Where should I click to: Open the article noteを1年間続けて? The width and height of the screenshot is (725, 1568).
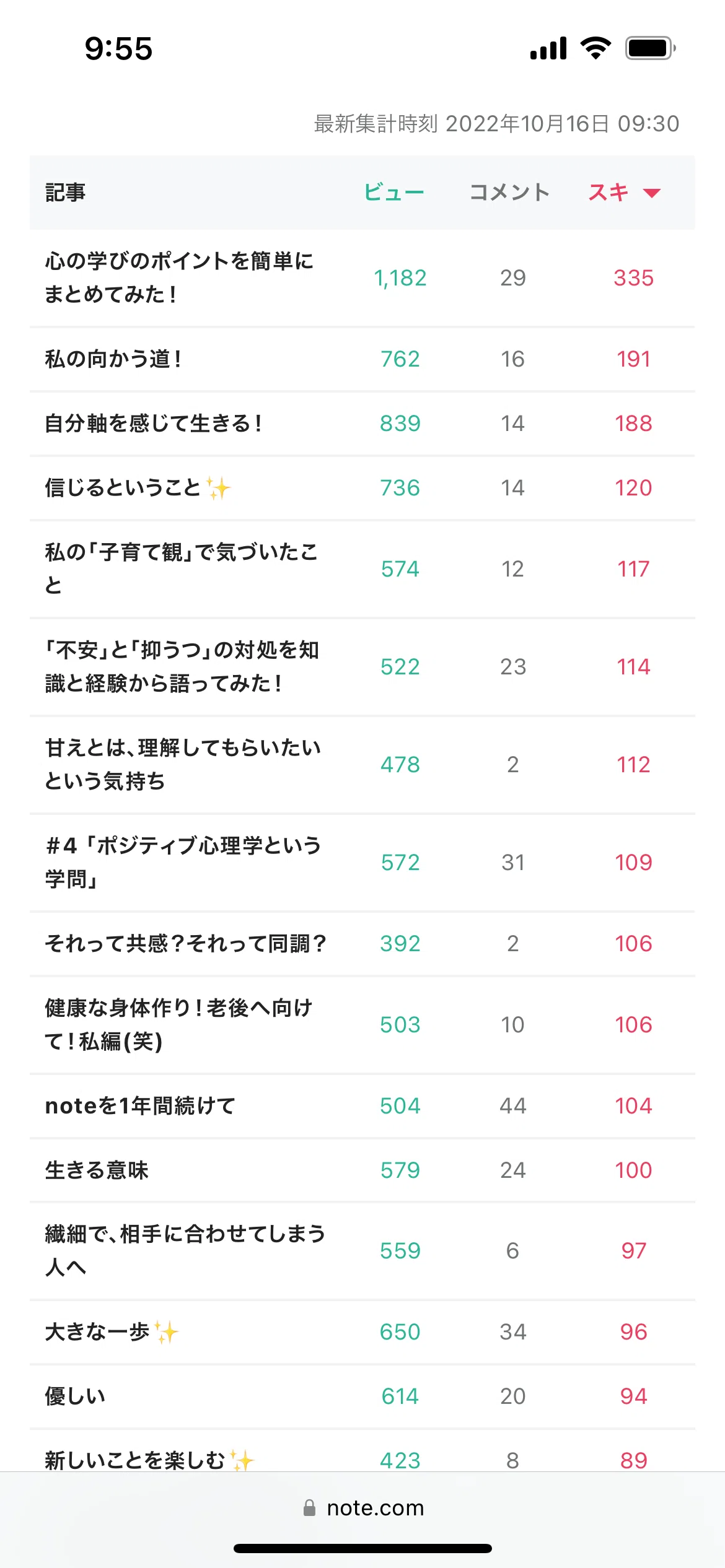140,1106
